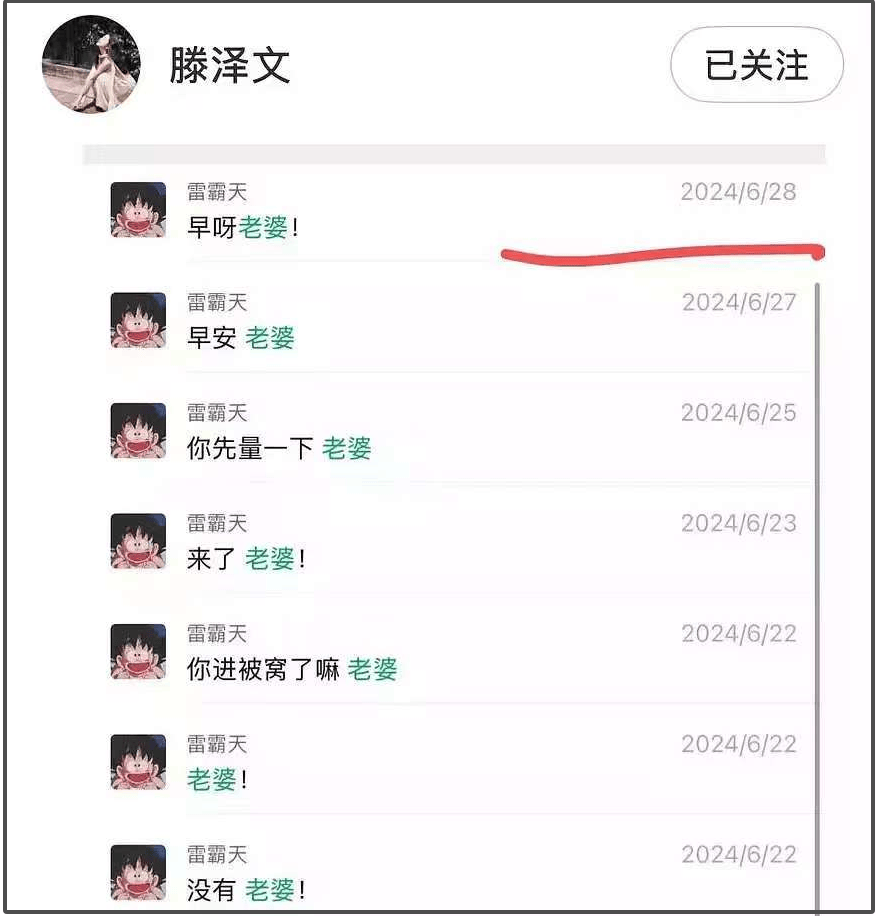The width and height of the screenshot is (876, 916).
Task: Open the comment '没有 老婆!'
Action: [245, 889]
